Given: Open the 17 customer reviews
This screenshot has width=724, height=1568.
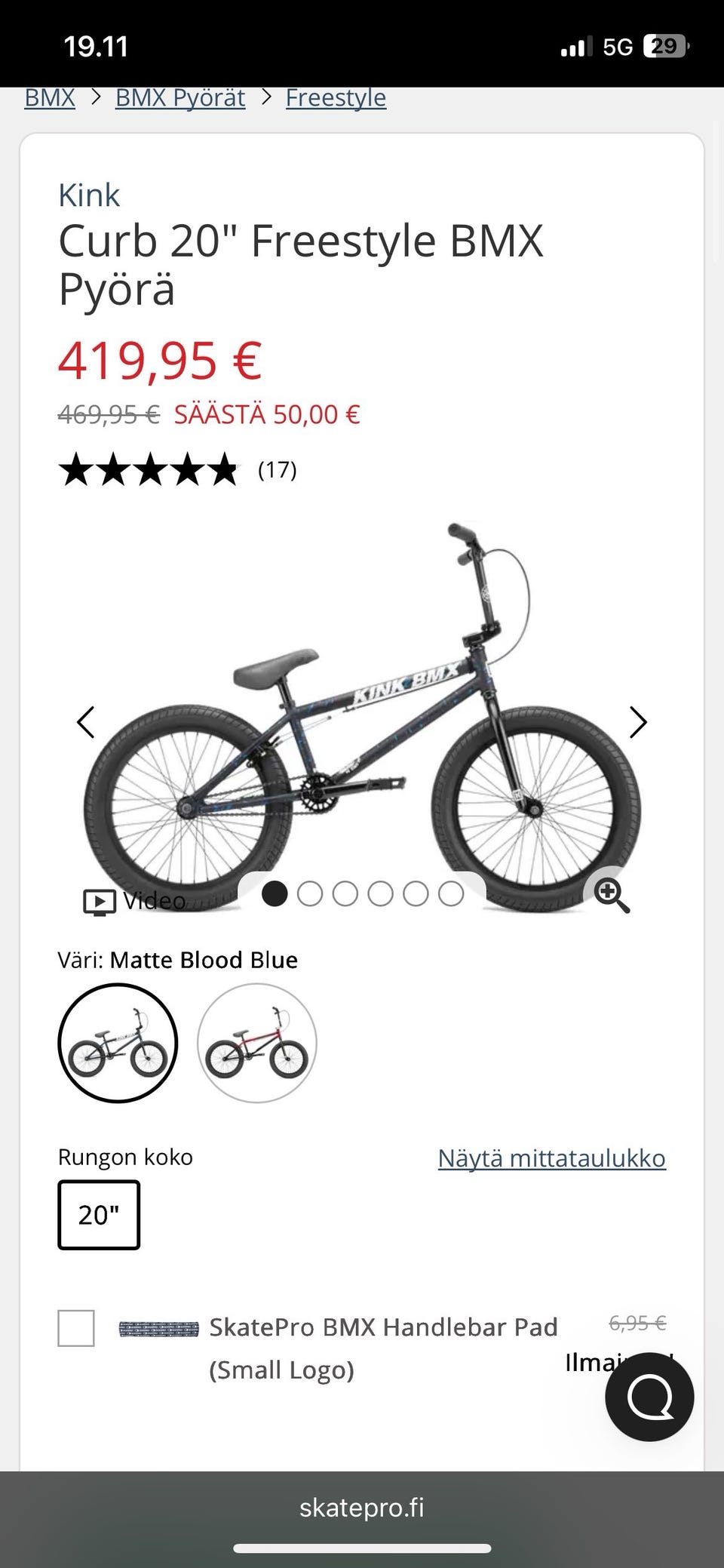Looking at the screenshot, I should [x=277, y=470].
